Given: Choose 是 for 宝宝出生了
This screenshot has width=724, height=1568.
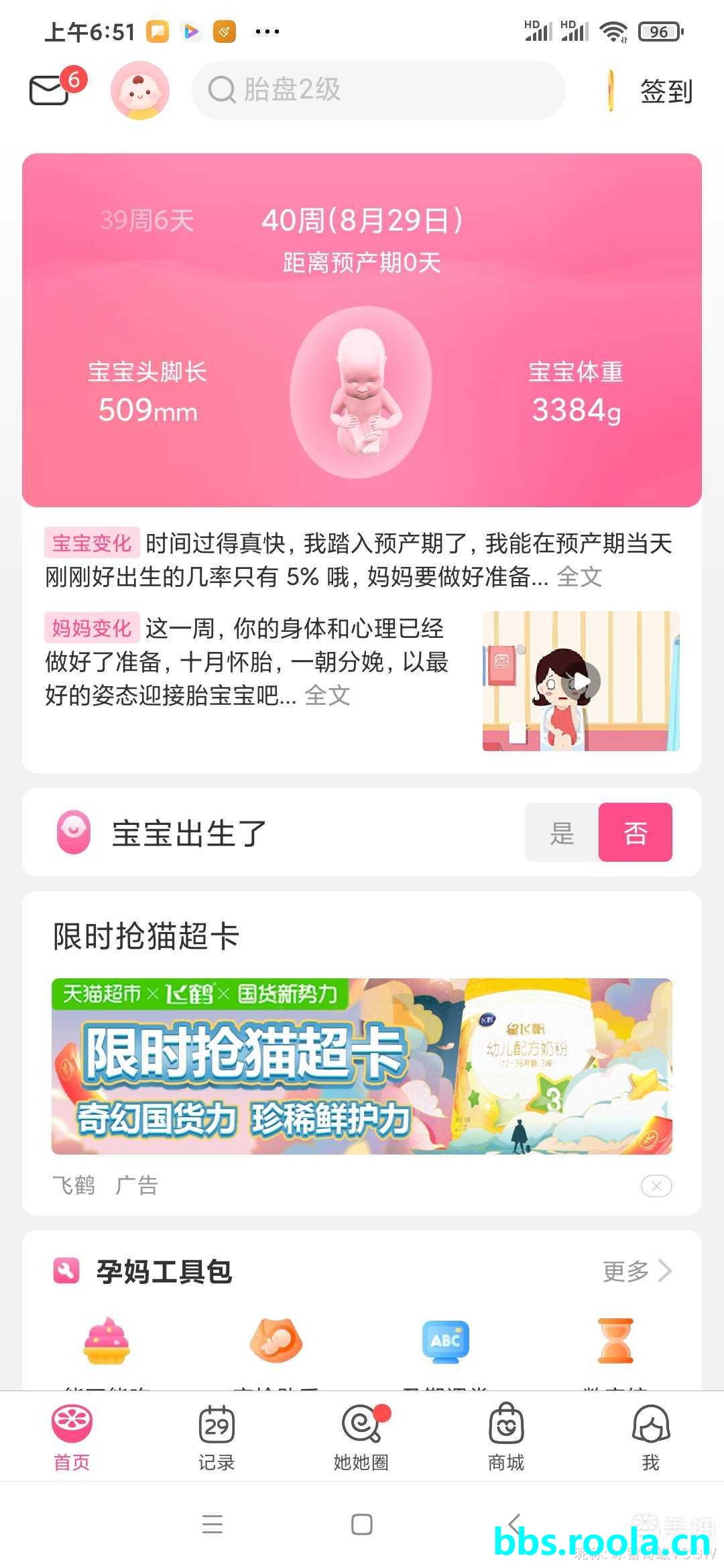Looking at the screenshot, I should [562, 833].
